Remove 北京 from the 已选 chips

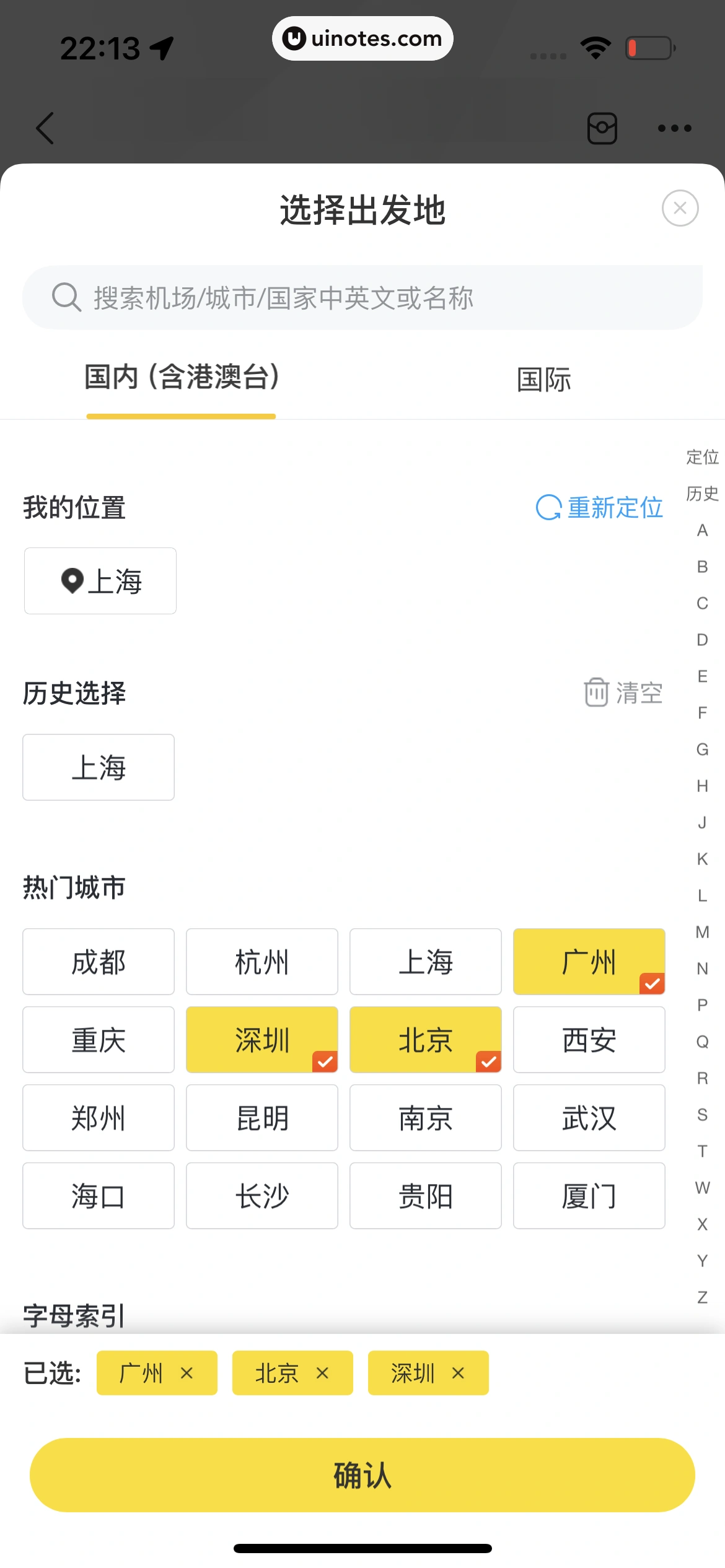click(x=322, y=1373)
